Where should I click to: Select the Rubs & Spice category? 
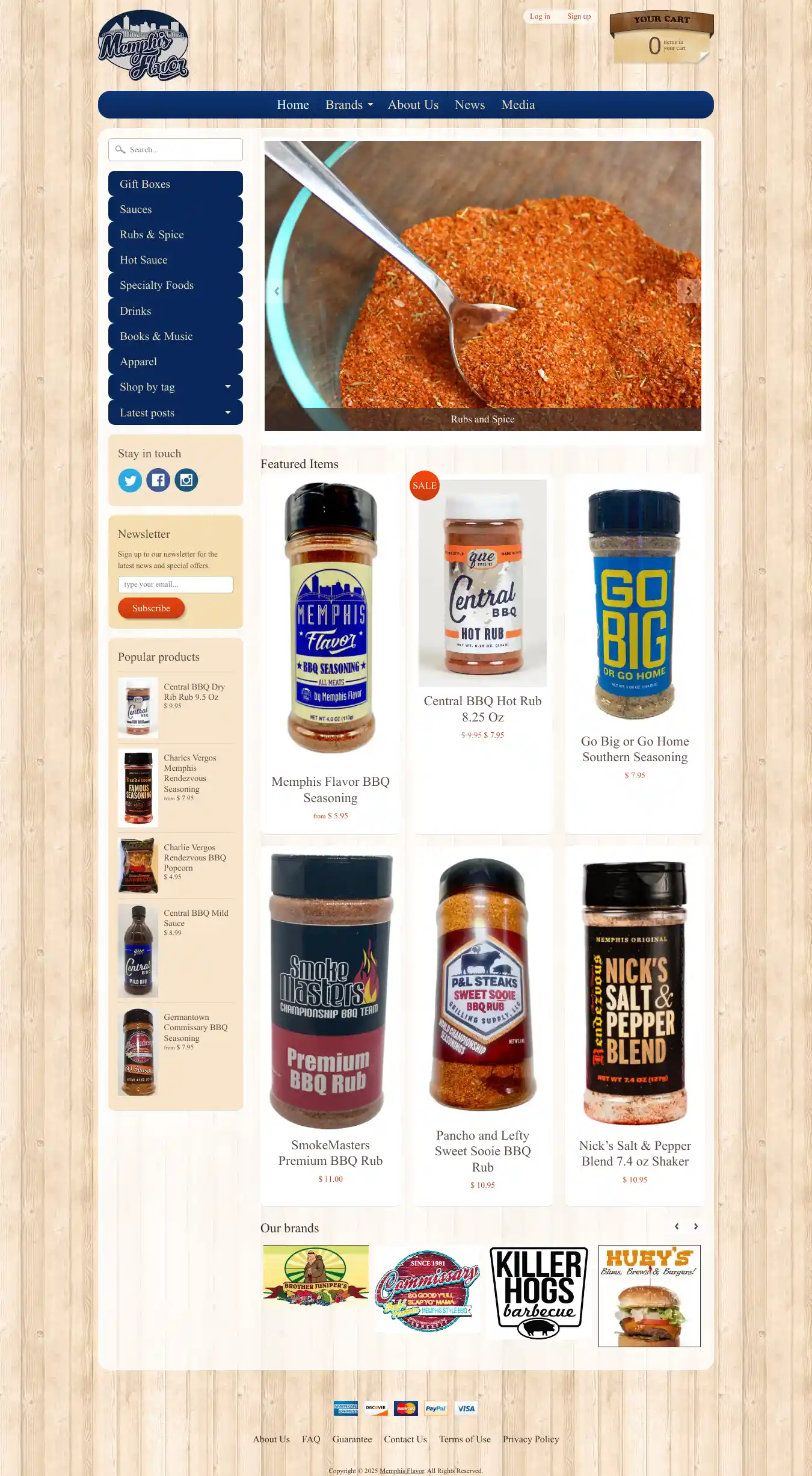[175, 235]
